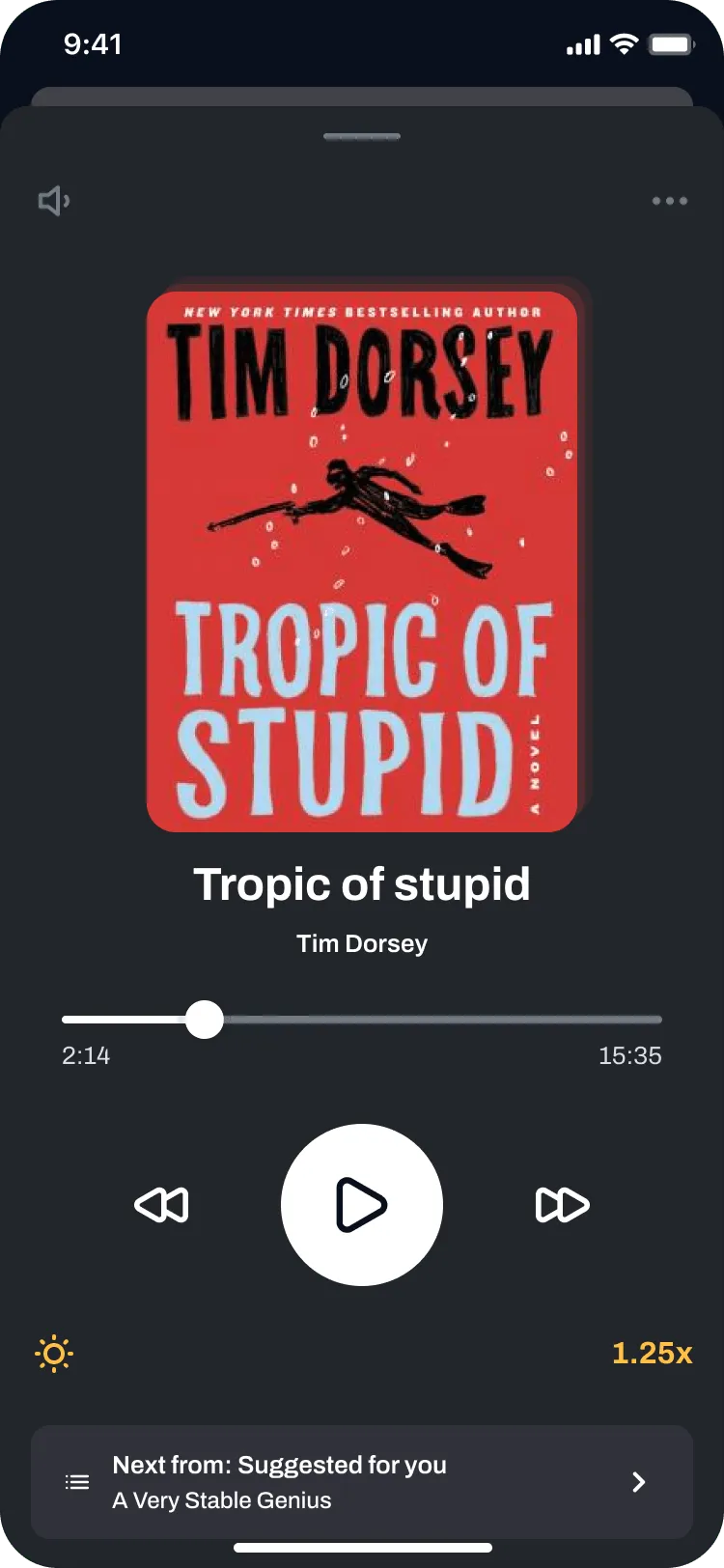
Task: Open the three-dot more options menu
Action: [669, 201]
